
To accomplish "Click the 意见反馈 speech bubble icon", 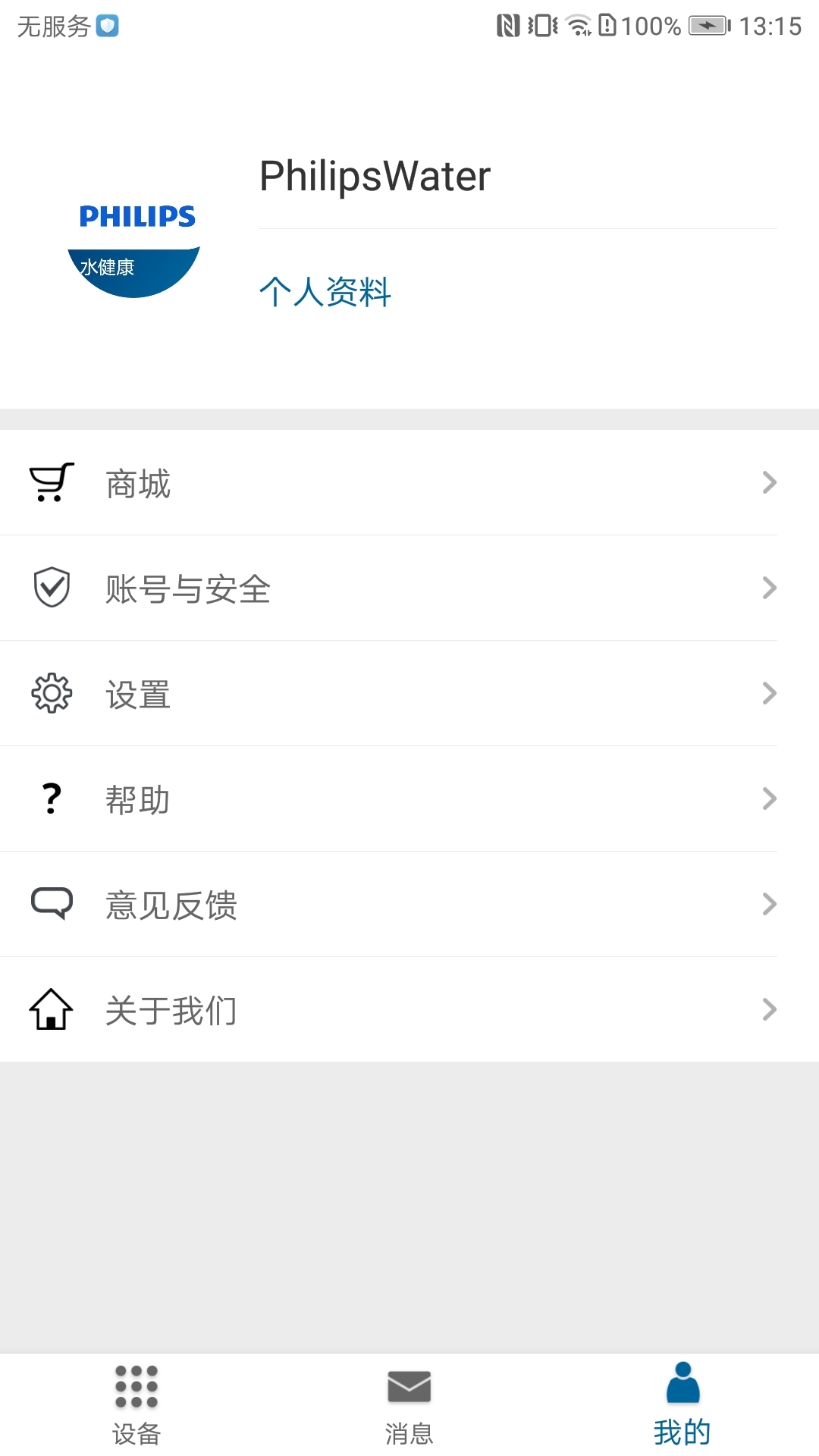I will 50,904.
